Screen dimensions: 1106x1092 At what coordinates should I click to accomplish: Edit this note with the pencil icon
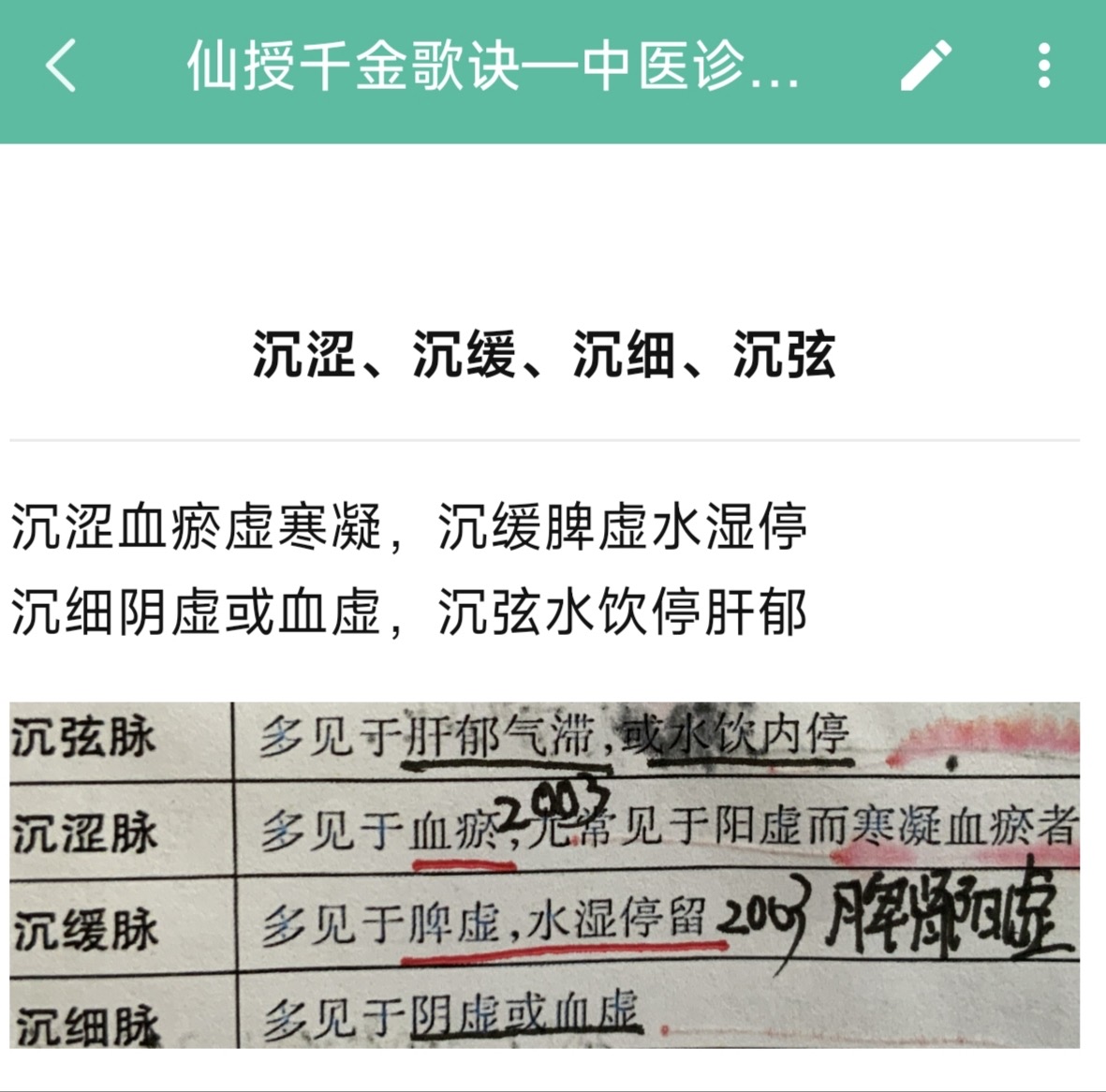pos(925,66)
